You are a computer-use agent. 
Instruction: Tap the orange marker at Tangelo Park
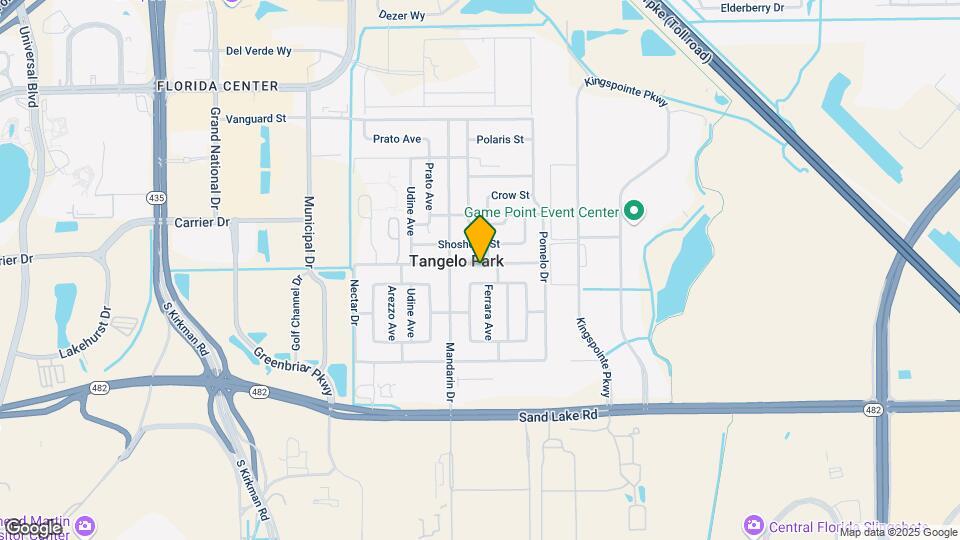[x=480, y=239]
